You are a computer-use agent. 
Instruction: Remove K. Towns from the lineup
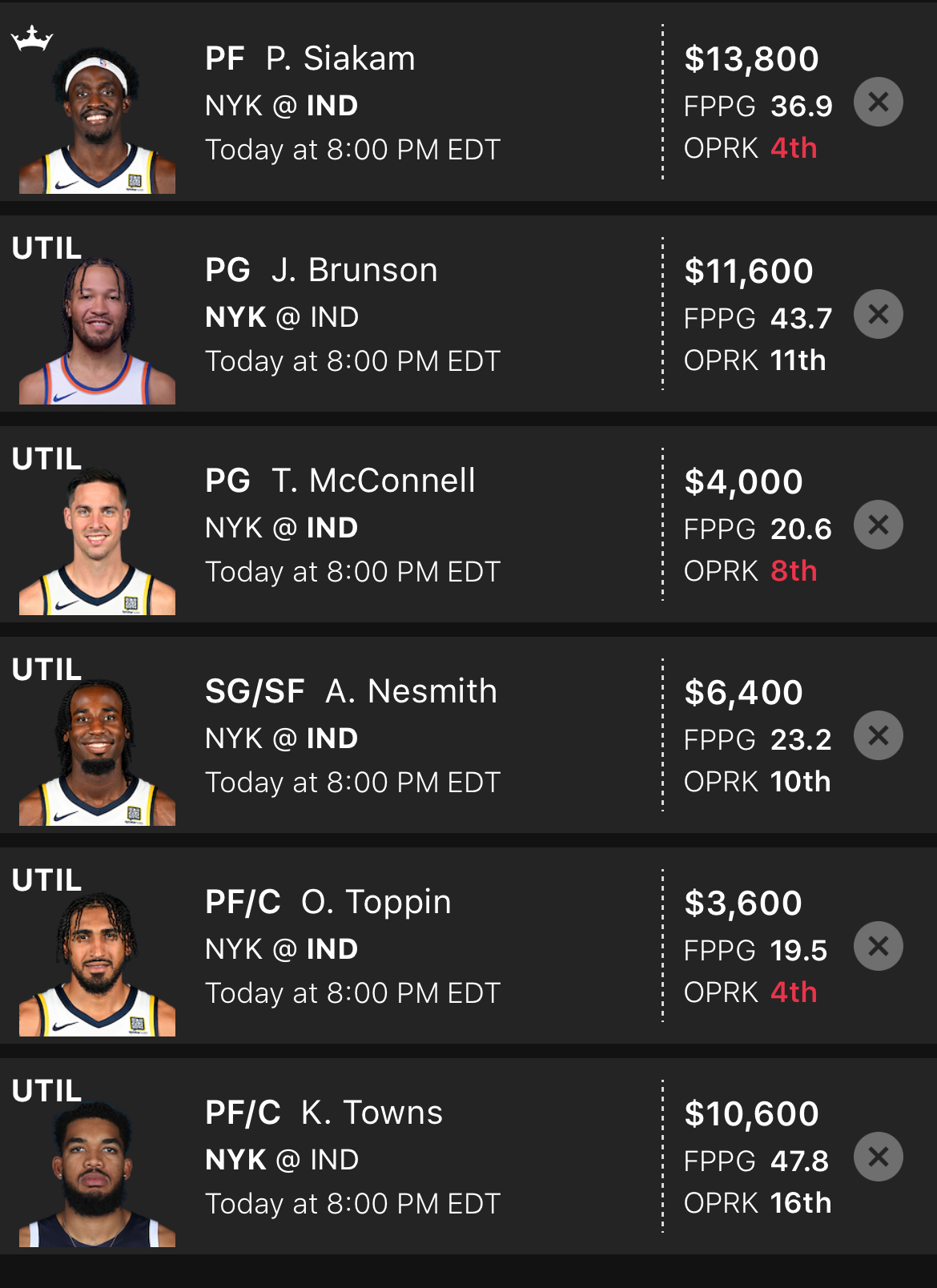click(878, 1157)
